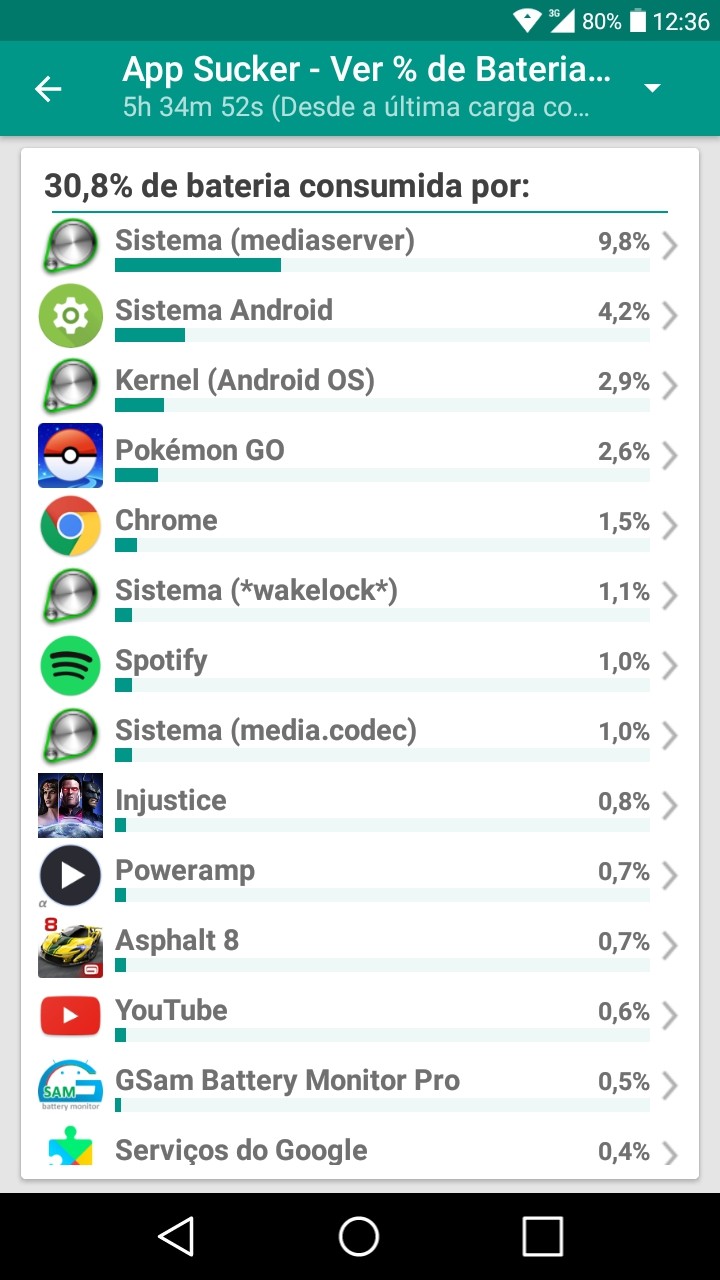View Kernel (Android OS) usage details
Image resolution: width=720 pixels, height=1280 pixels.
coord(360,386)
